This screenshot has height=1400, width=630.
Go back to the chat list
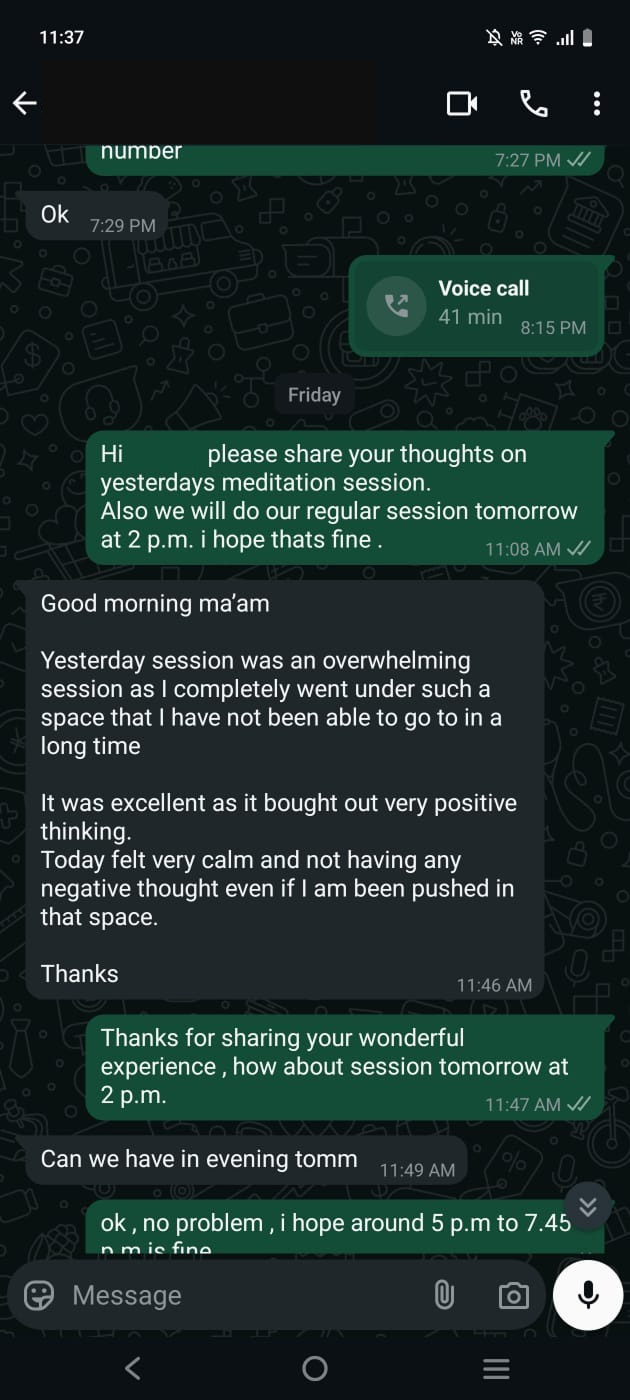pyautogui.click(x=25, y=103)
